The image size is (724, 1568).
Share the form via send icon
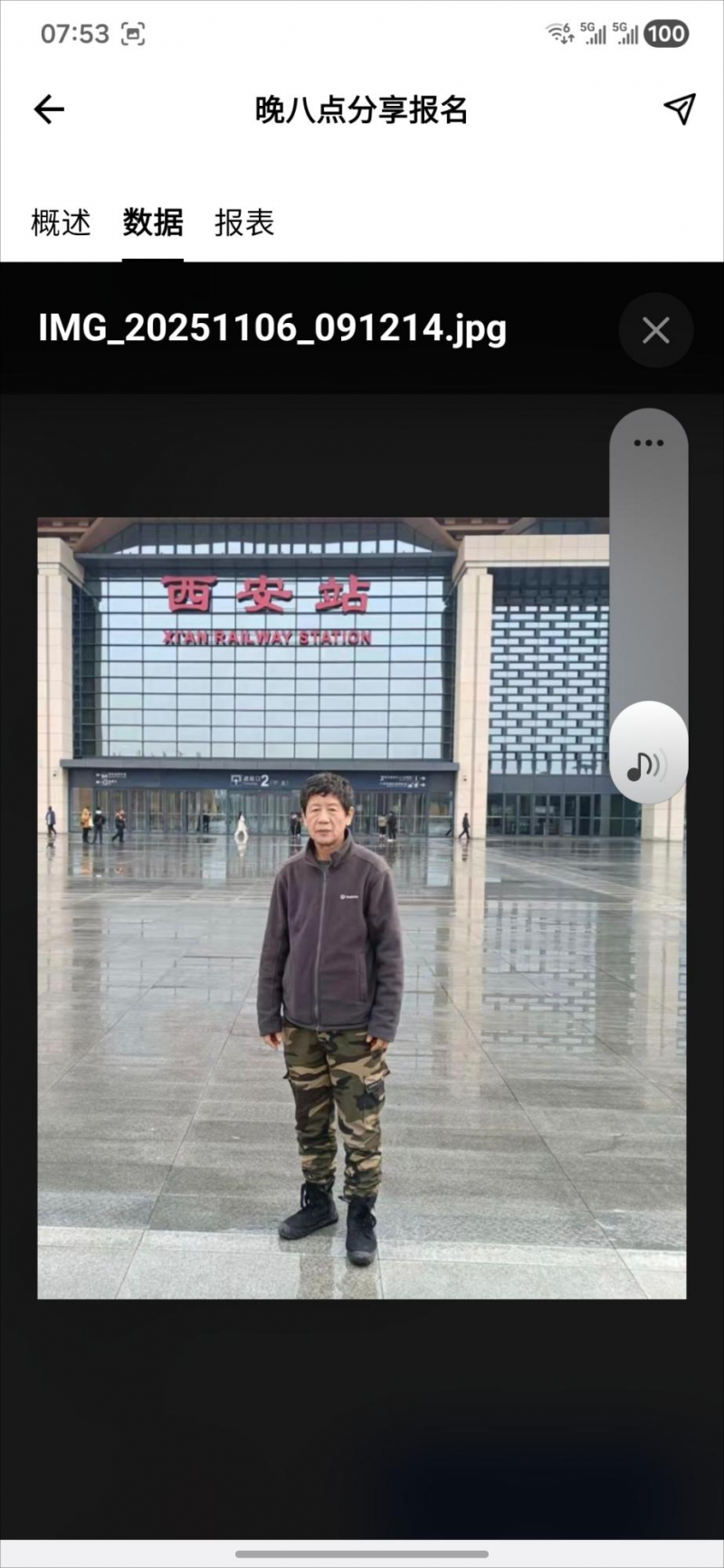(x=679, y=109)
